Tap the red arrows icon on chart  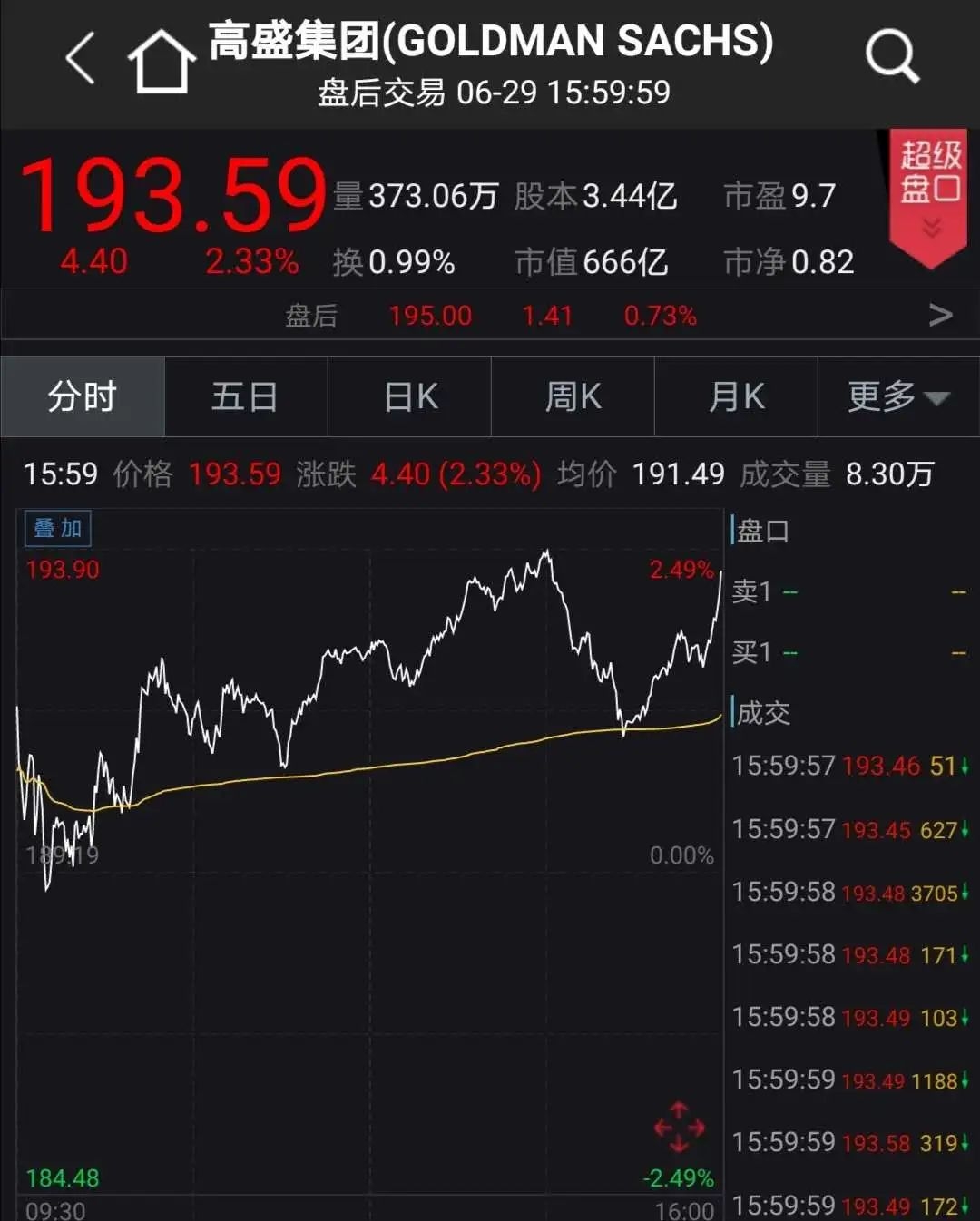click(679, 1128)
